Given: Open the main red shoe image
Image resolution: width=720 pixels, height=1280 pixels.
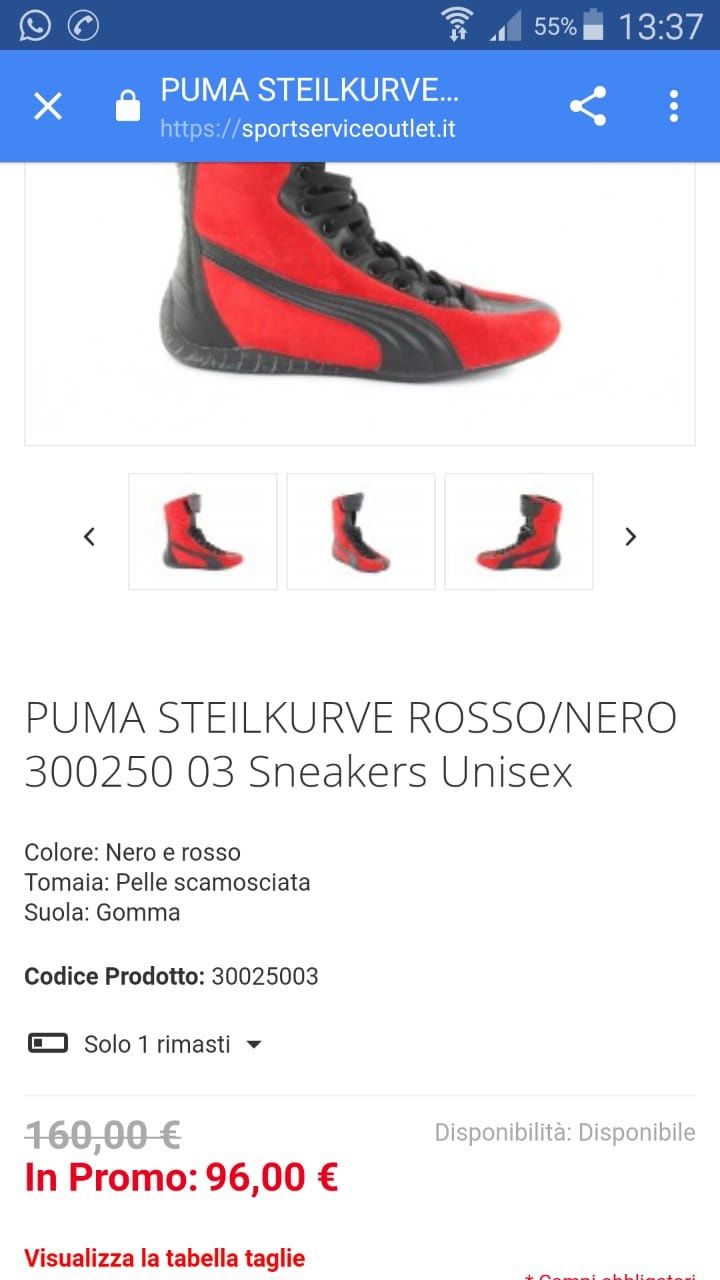Looking at the screenshot, I should (360, 290).
